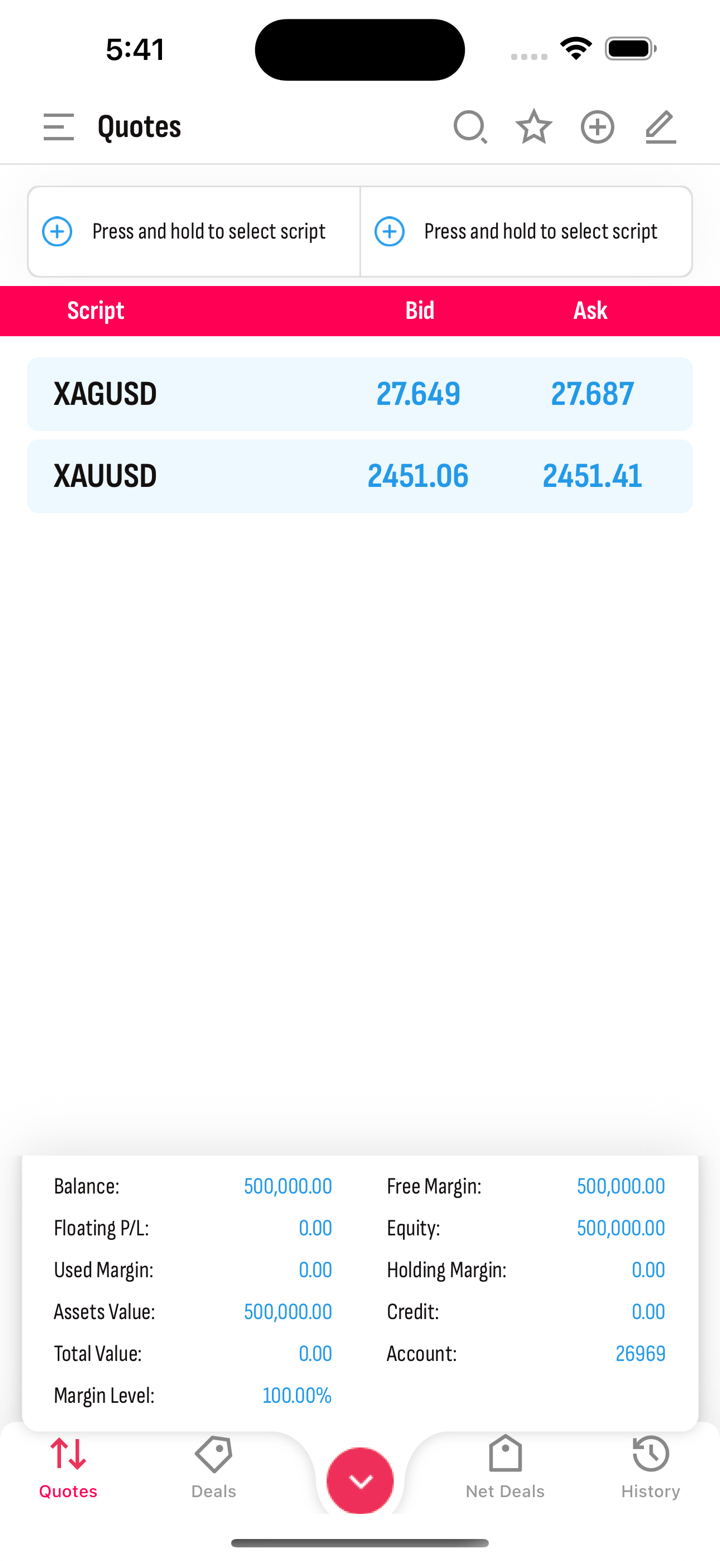Tap the favorites star icon

coord(533,127)
